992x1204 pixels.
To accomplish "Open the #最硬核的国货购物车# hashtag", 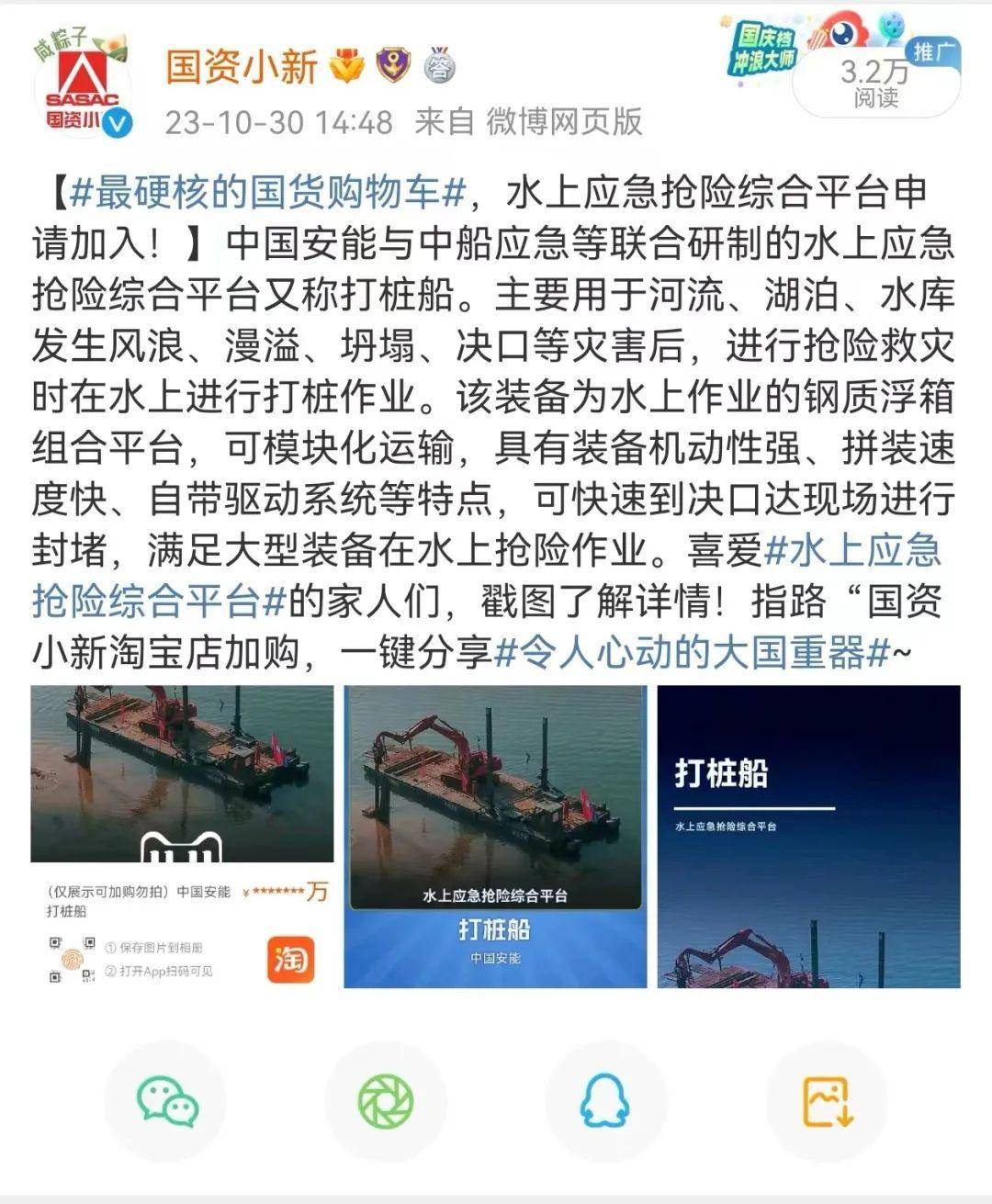I will click(266, 193).
